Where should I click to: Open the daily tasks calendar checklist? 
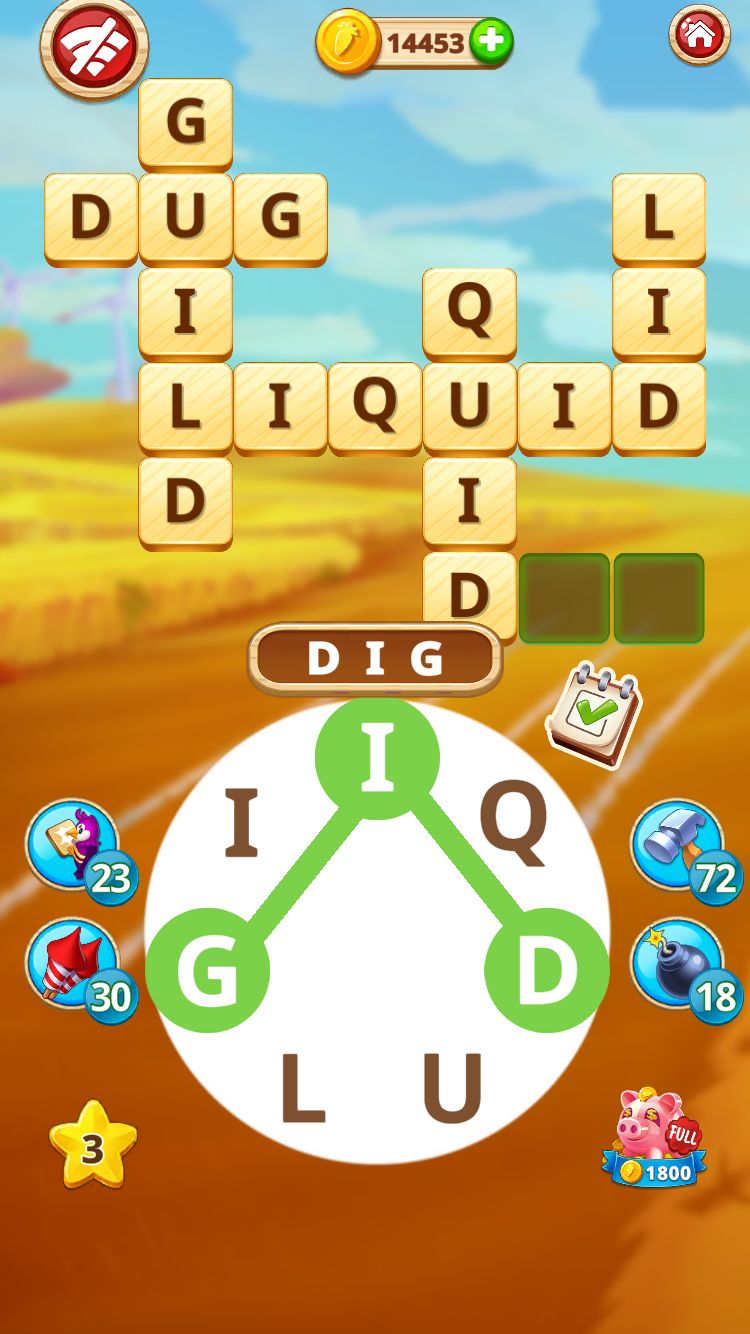coord(593,716)
